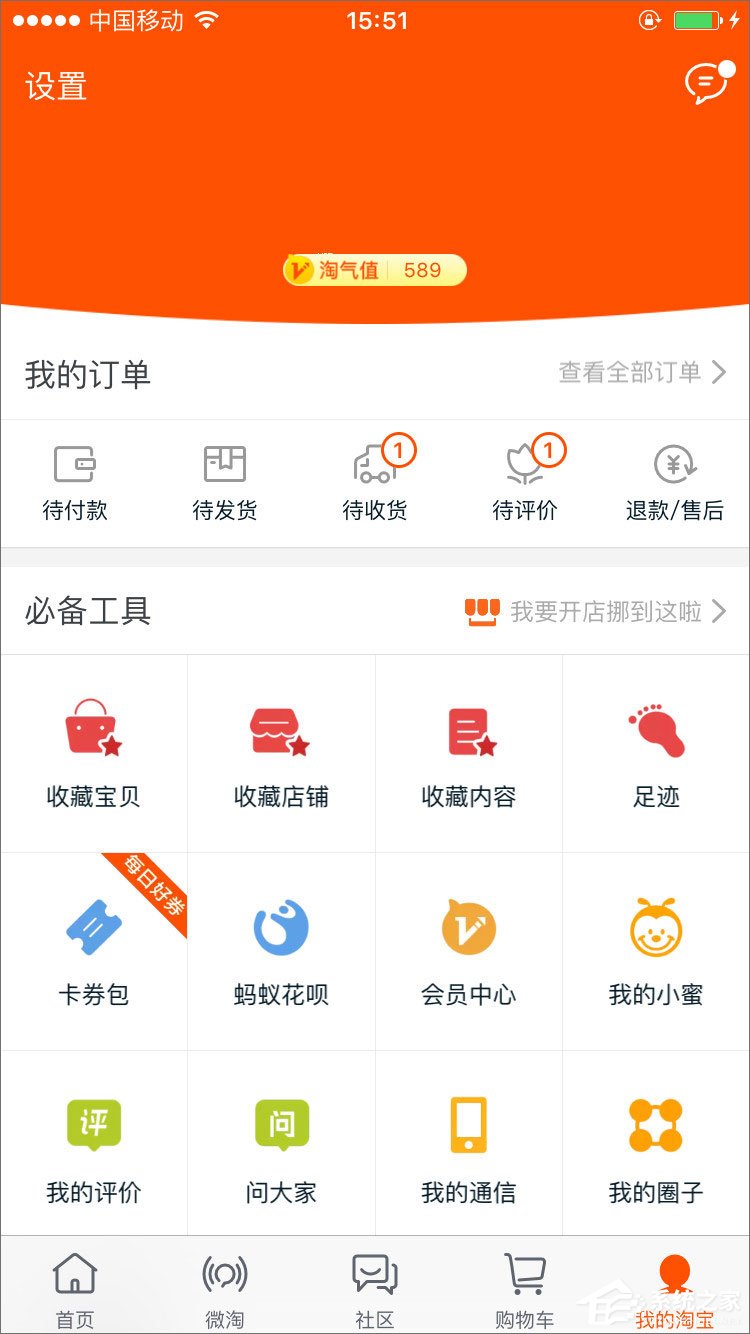
Task: Tap the 淘气值 589 badge
Action: point(375,270)
